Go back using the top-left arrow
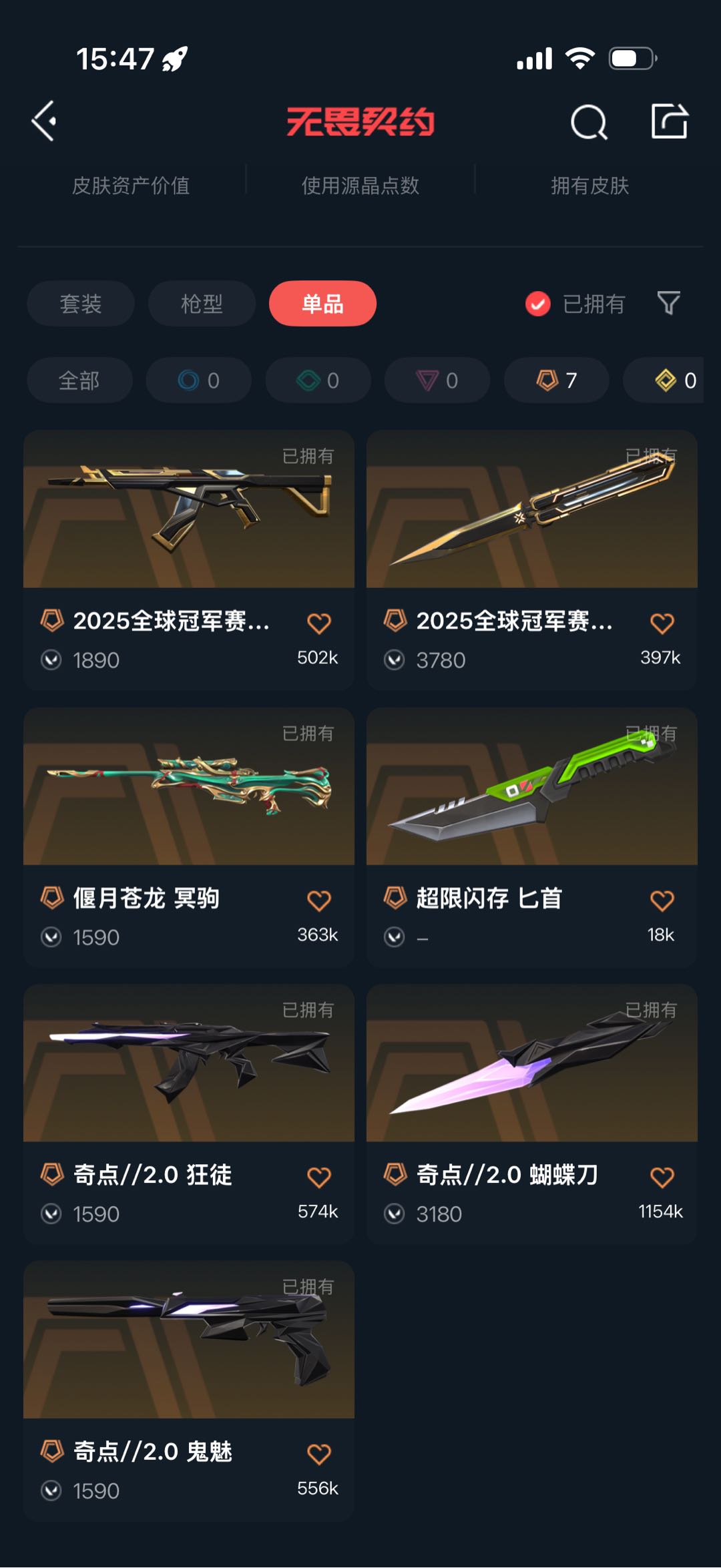 44,121
